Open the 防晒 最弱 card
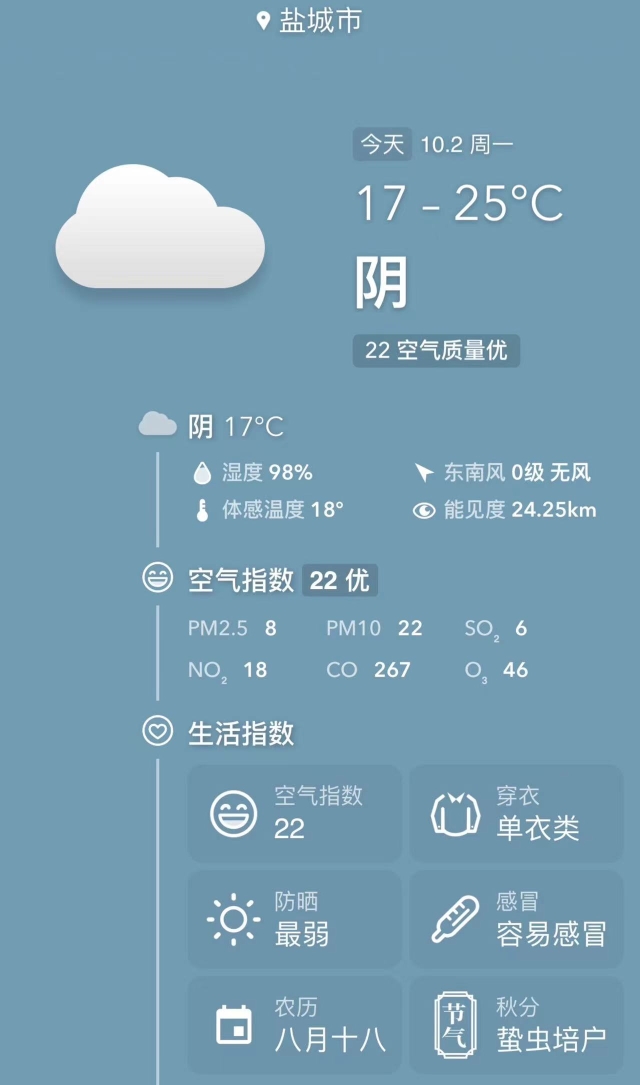The image size is (640, 1085). (294, 919)
